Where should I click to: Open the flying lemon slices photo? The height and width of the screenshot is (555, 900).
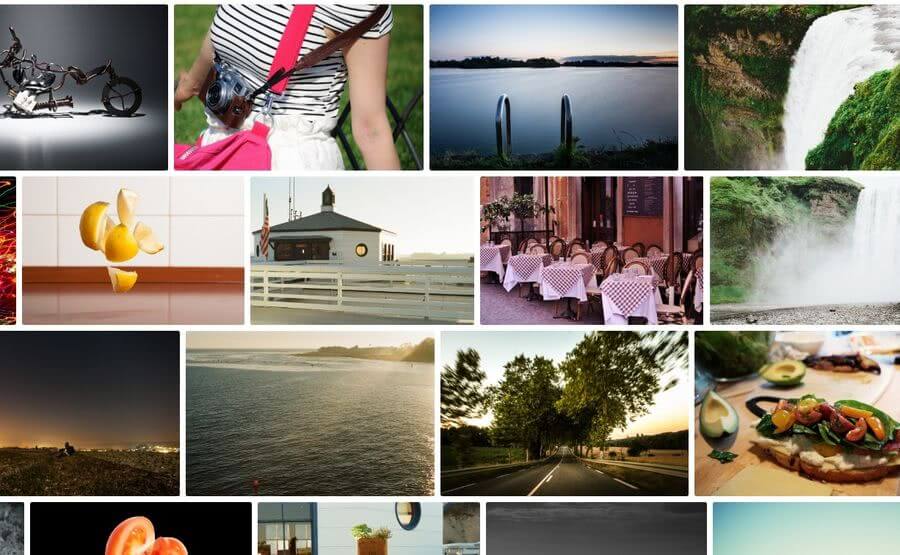(133, 250)
